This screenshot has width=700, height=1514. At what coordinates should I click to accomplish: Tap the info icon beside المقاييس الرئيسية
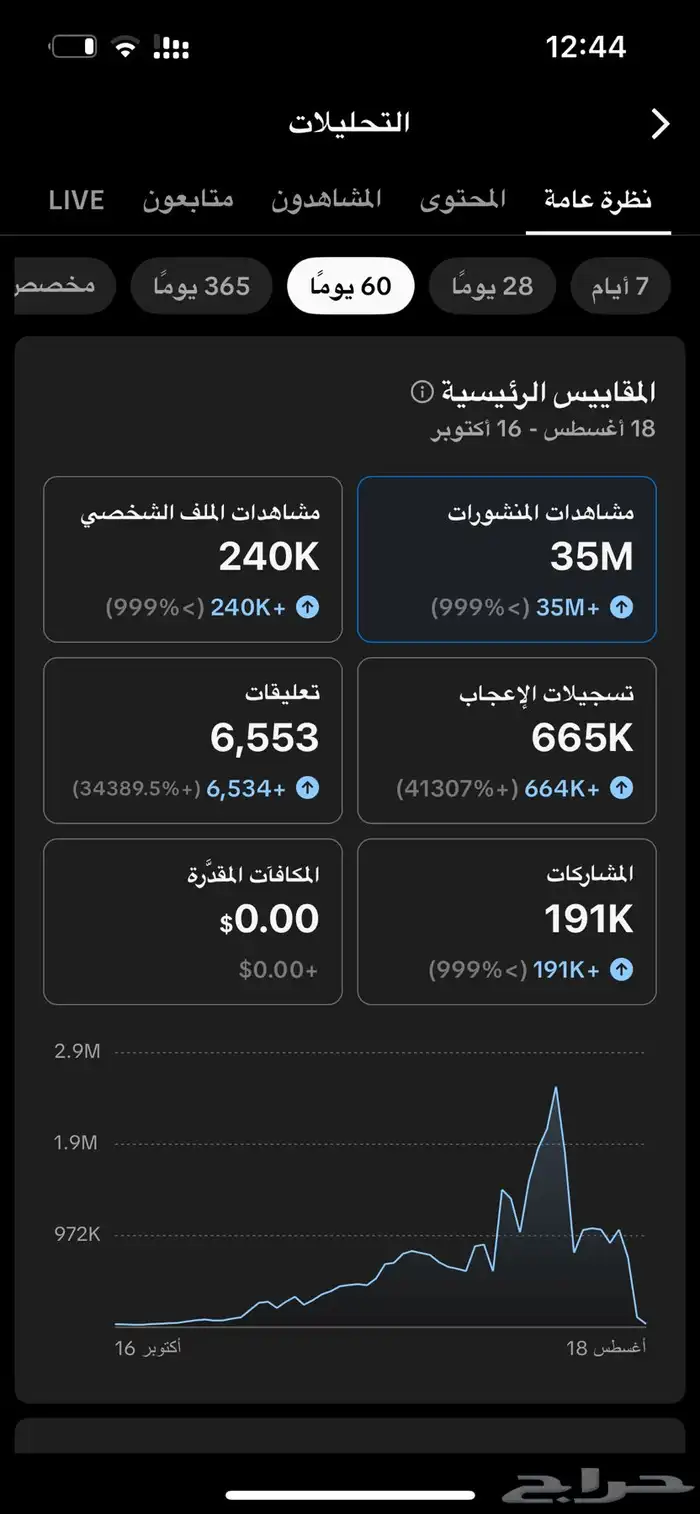point(422,391)
